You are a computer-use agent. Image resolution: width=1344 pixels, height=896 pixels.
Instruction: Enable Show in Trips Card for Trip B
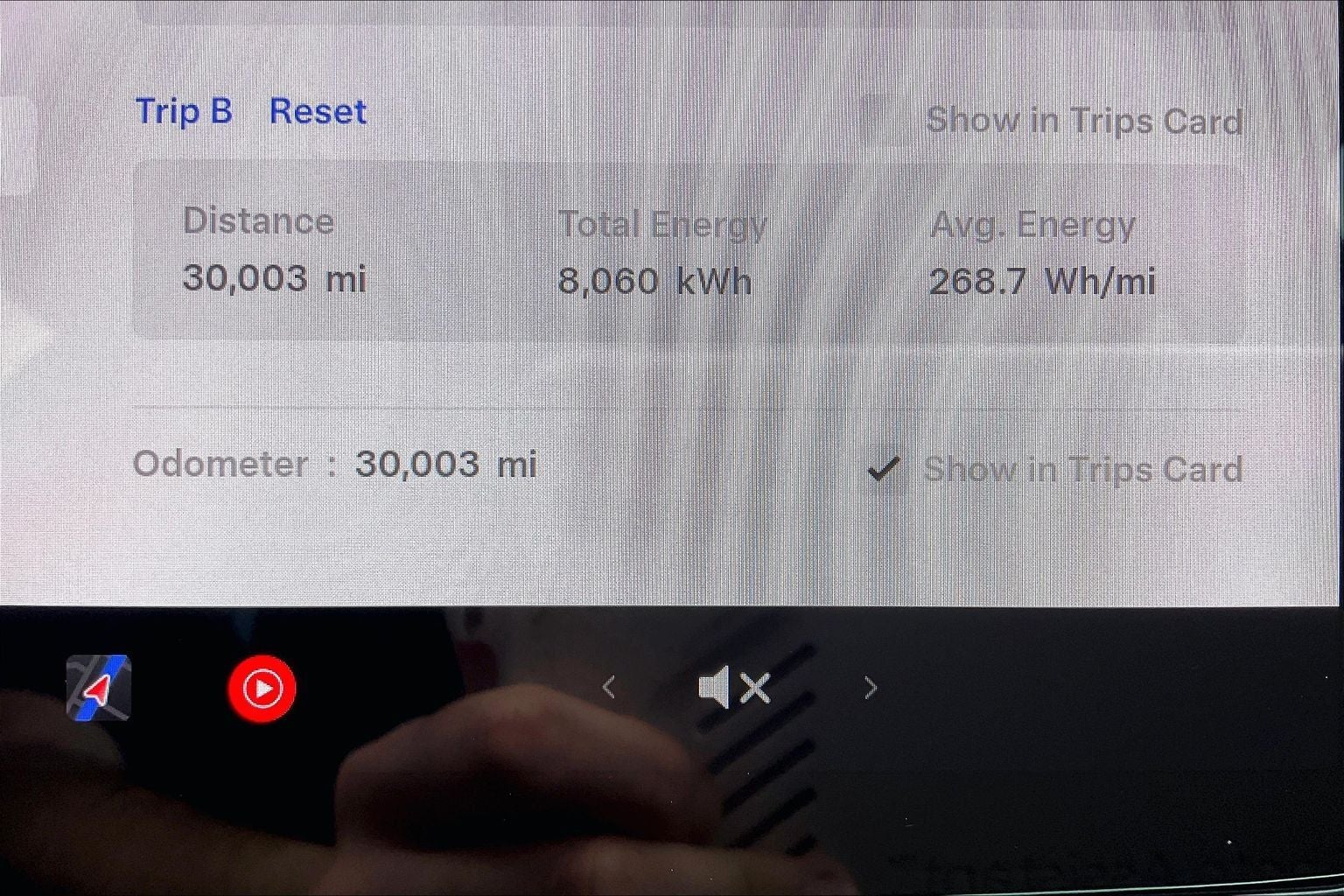click(1083, 121)
